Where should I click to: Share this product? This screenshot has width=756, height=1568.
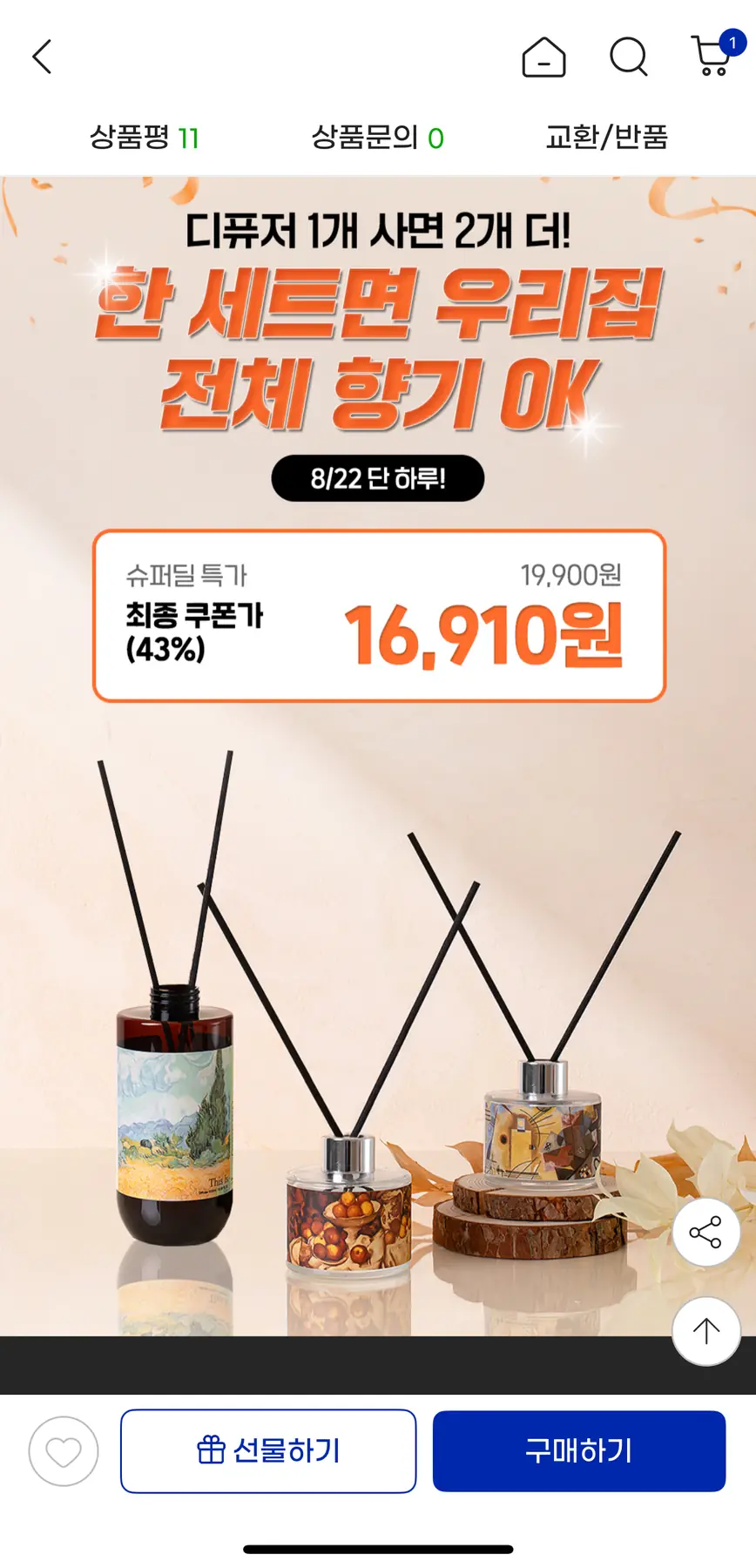[x=705, y=1232]
